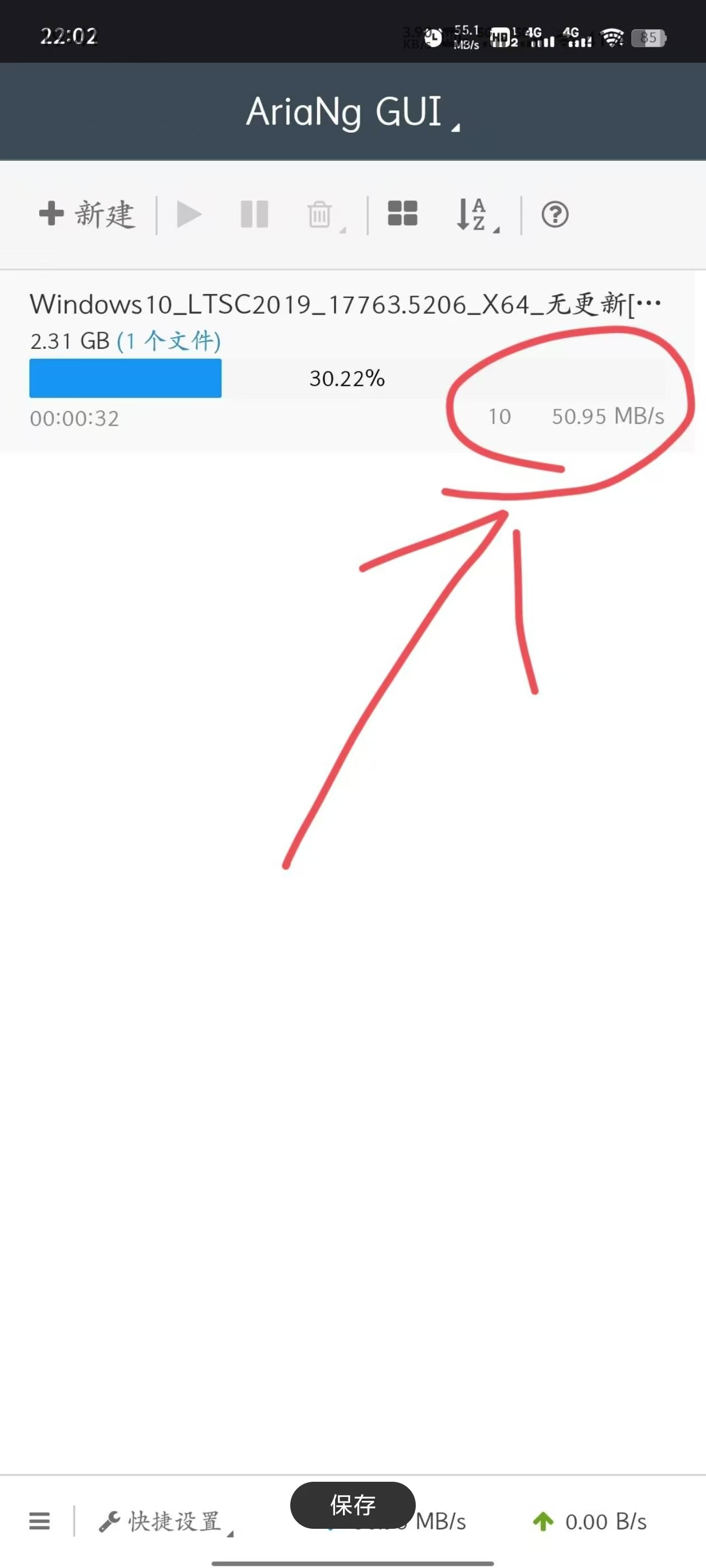Open the AriaNg GUI title dropdown

[352, 112]
